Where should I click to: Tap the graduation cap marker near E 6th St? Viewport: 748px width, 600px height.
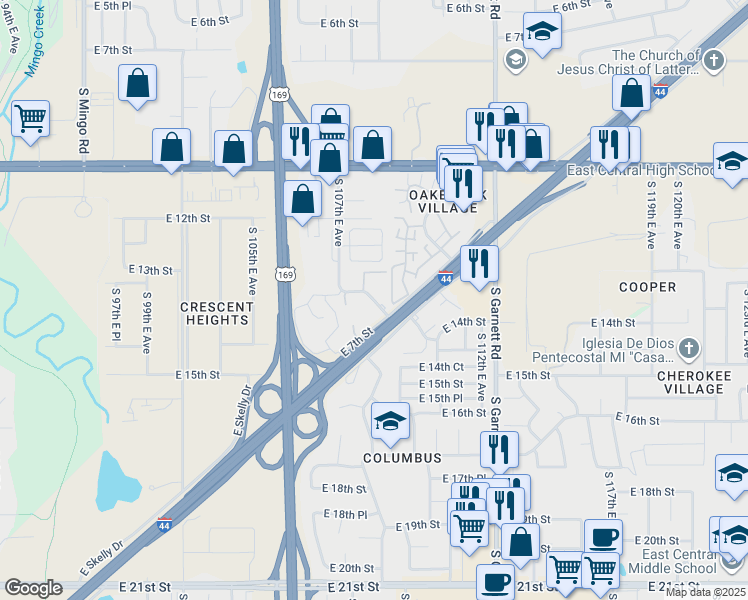coord(542,32)
